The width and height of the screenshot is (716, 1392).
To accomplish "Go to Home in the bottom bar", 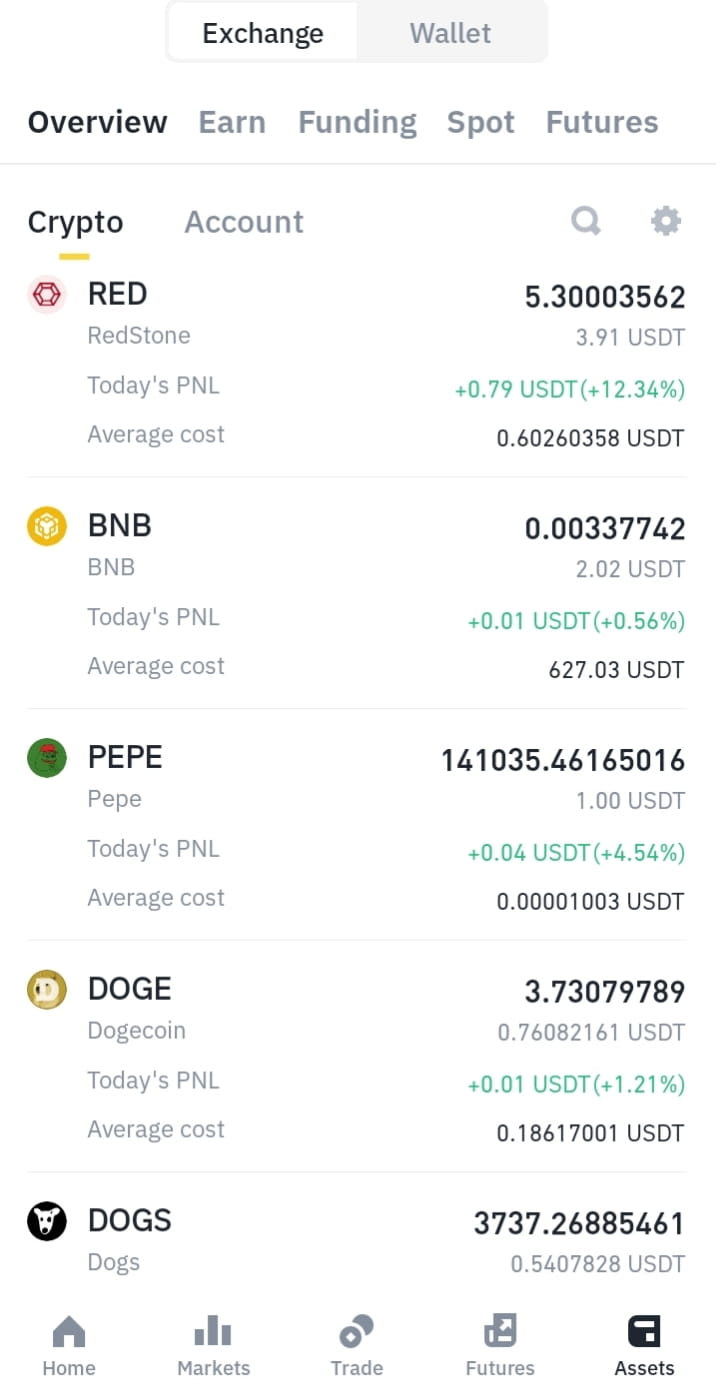I will tap(69, 1346).
